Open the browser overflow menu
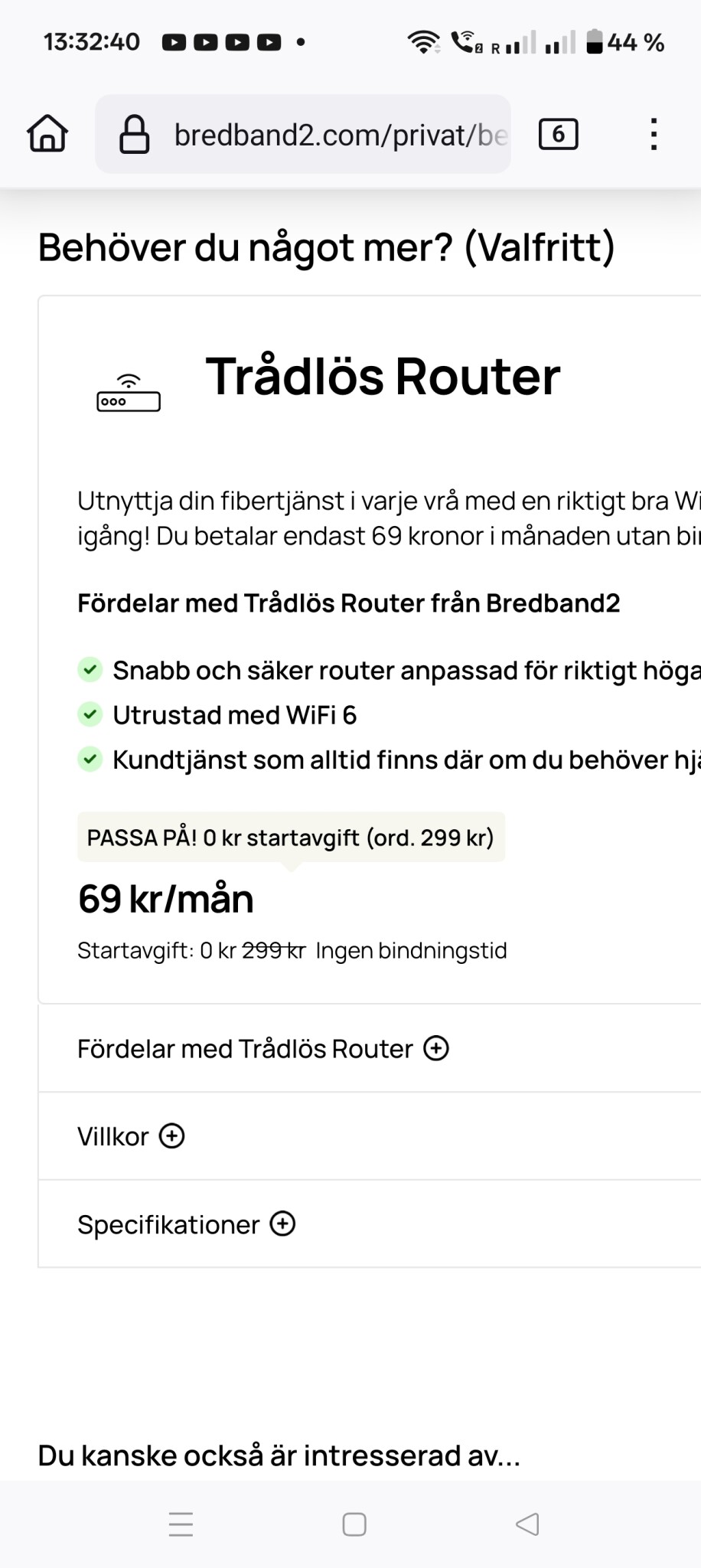 click(653, 135)
